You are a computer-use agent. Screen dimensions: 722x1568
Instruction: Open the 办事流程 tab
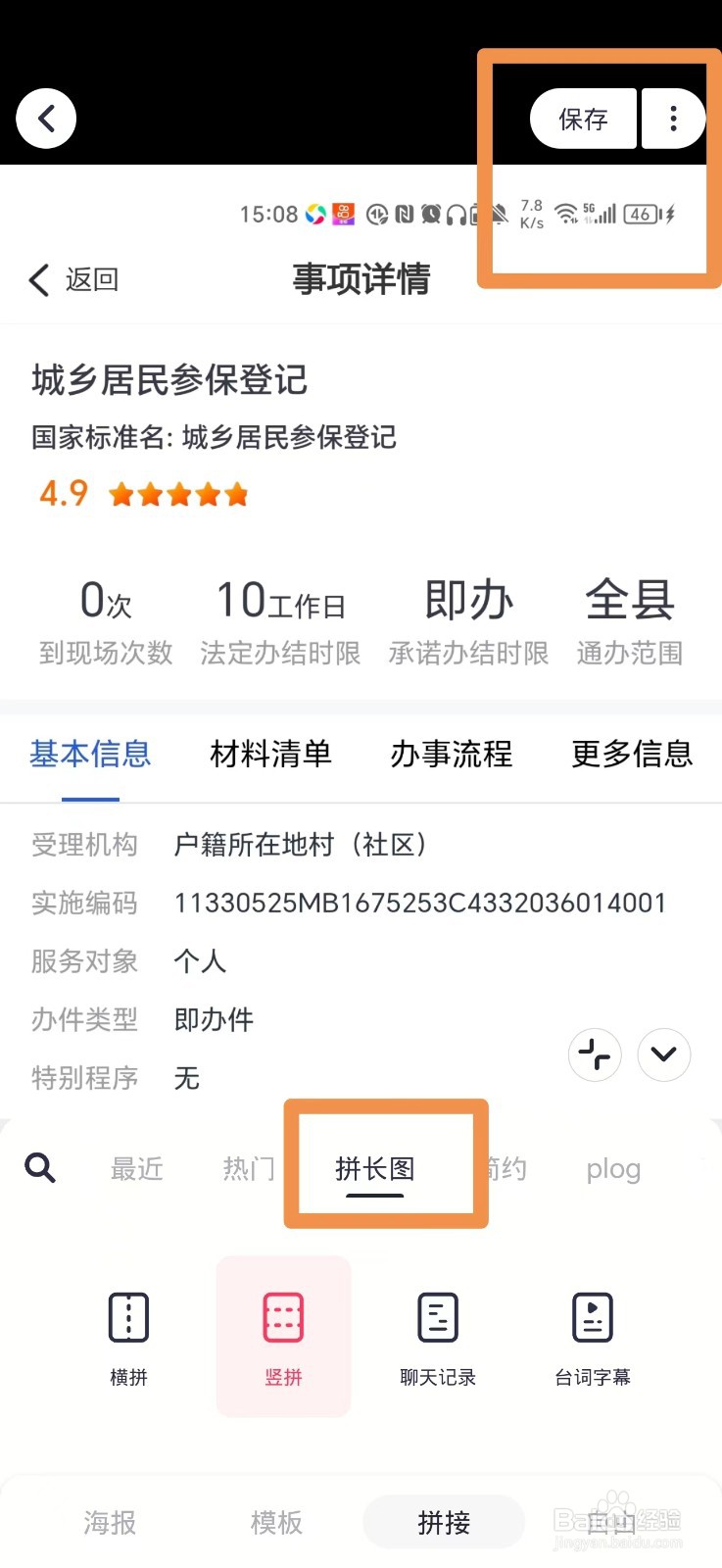pyautogui.click(x=450, y=755)
